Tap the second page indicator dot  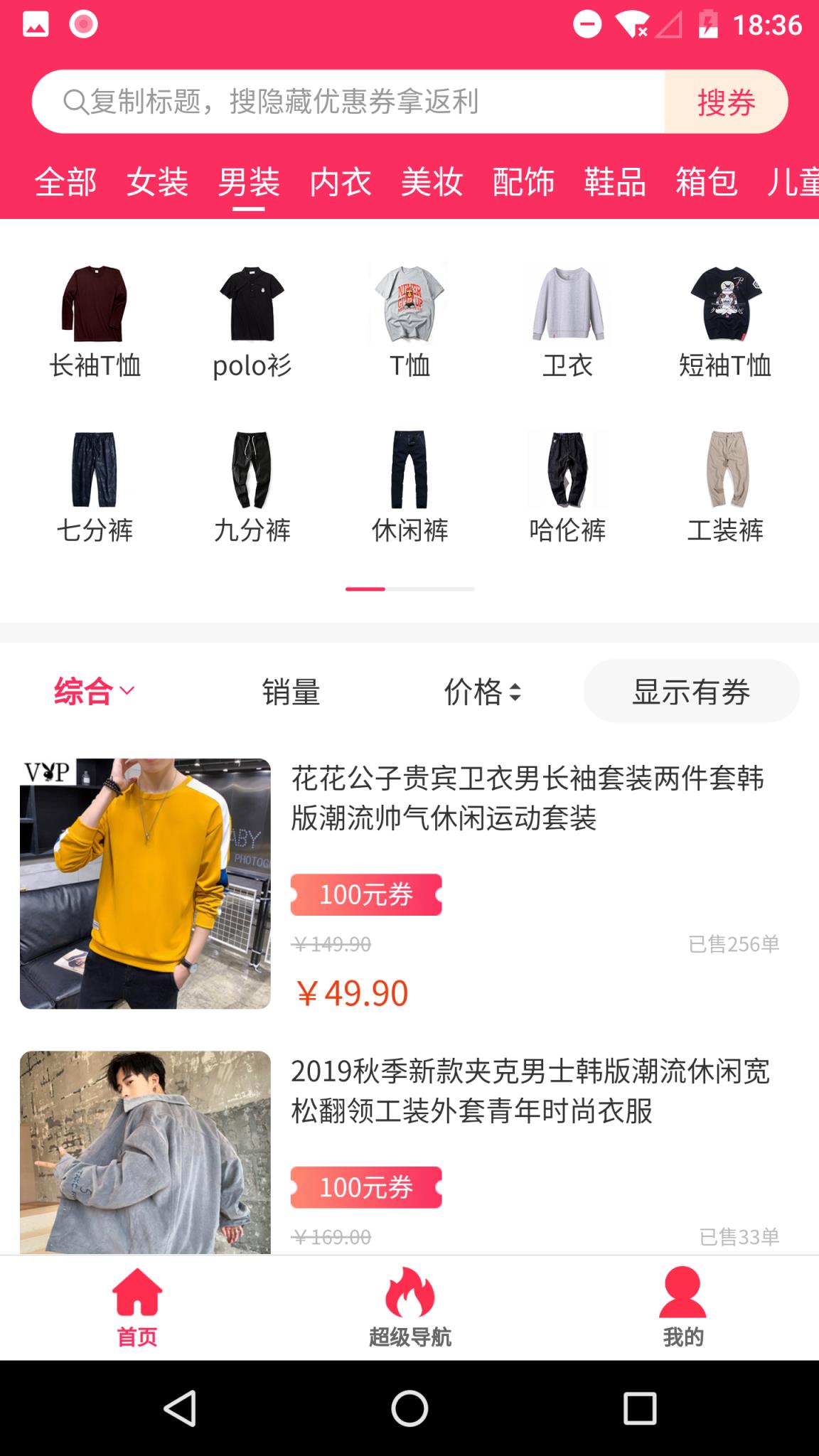click(x=441, y=589)
